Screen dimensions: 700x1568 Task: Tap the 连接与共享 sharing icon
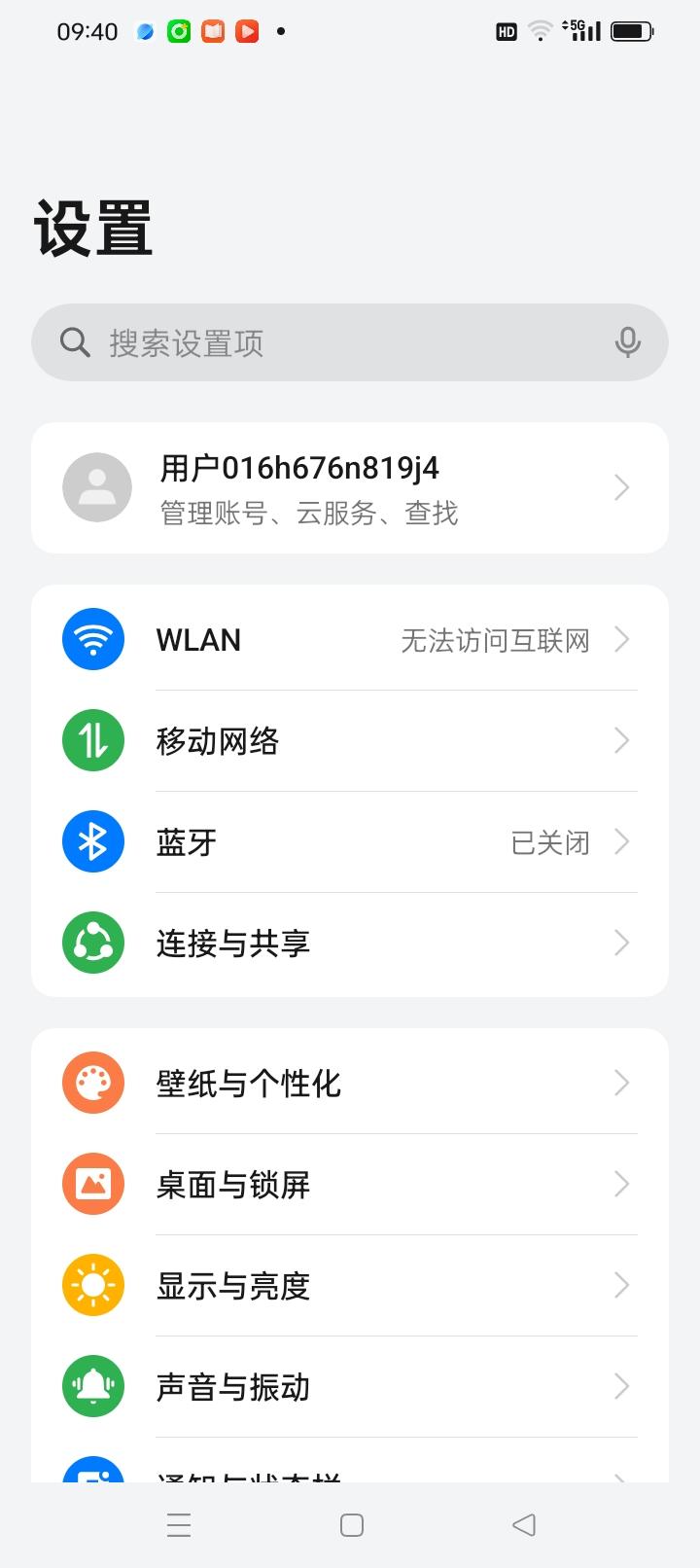pos(92,943)
